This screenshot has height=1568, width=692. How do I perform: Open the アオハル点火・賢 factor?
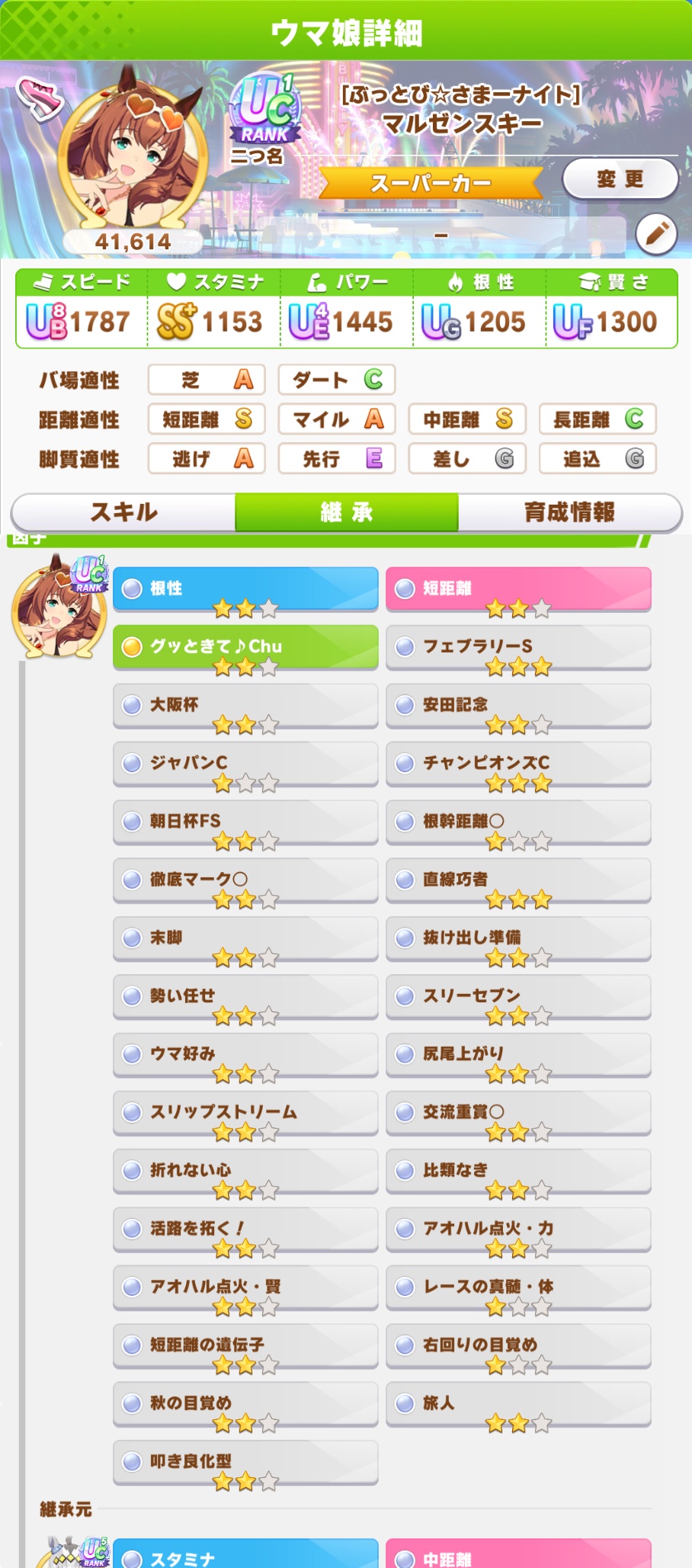245,1287
